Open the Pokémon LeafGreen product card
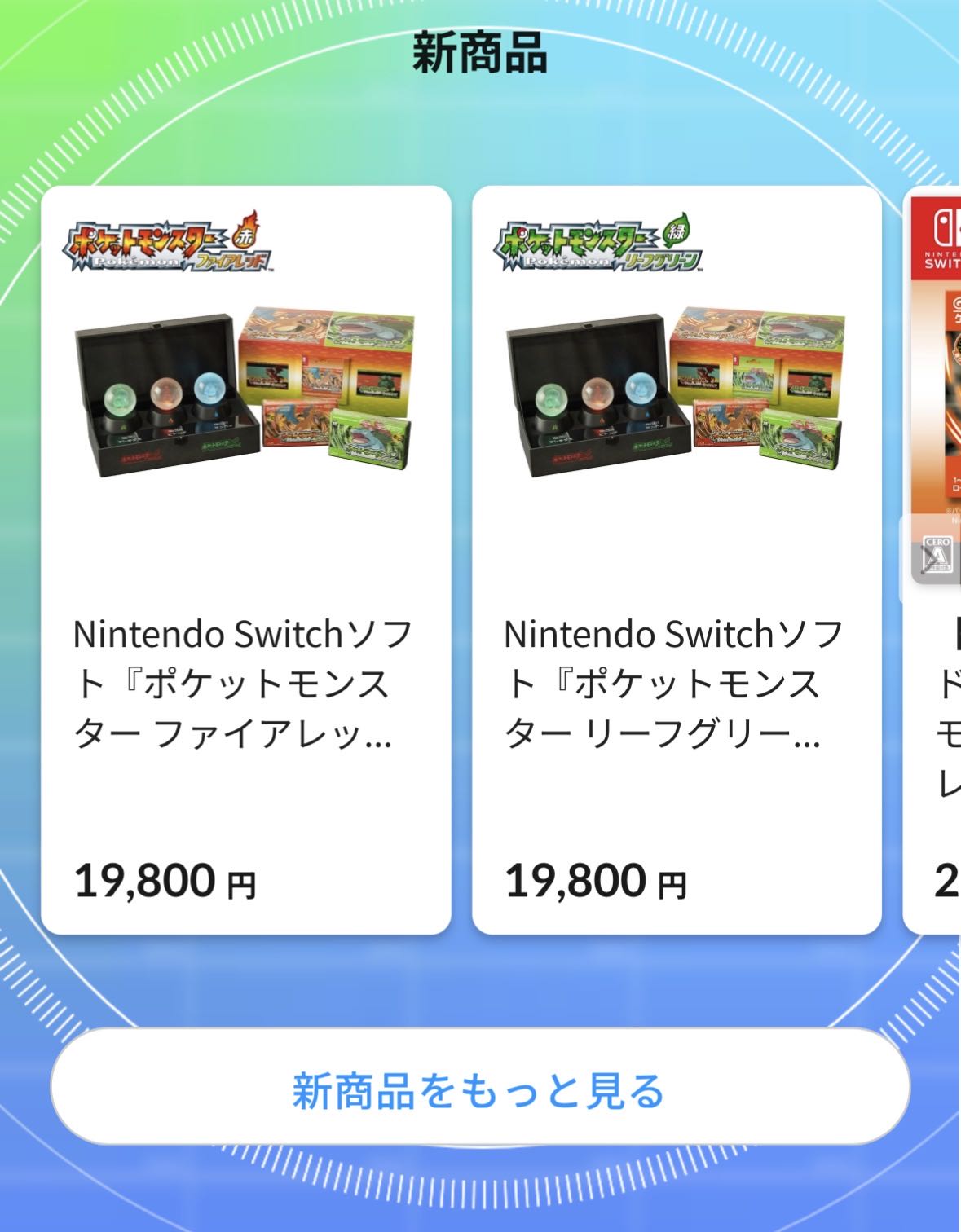 677,560
